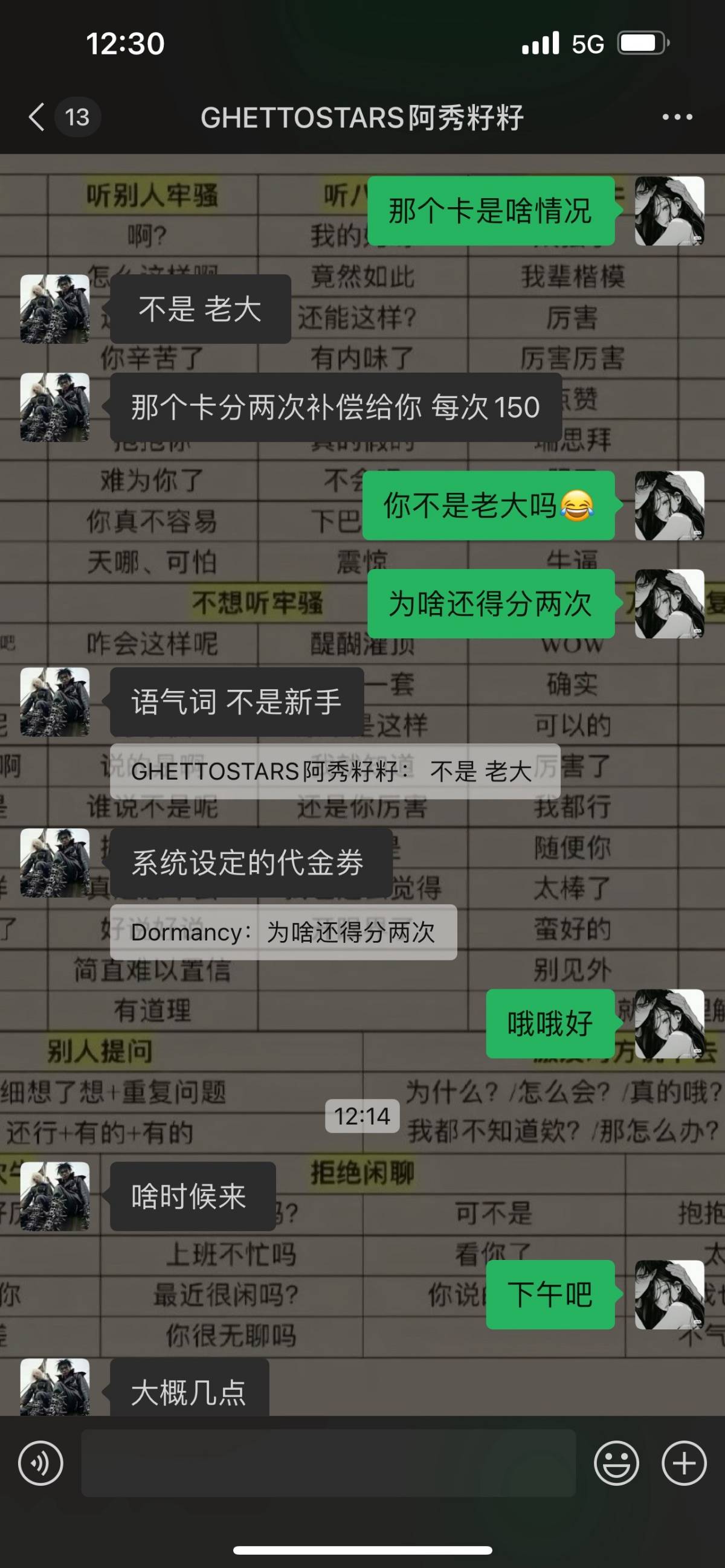Switch to voice message input
725x1568 pixels.
[40, 1463]
